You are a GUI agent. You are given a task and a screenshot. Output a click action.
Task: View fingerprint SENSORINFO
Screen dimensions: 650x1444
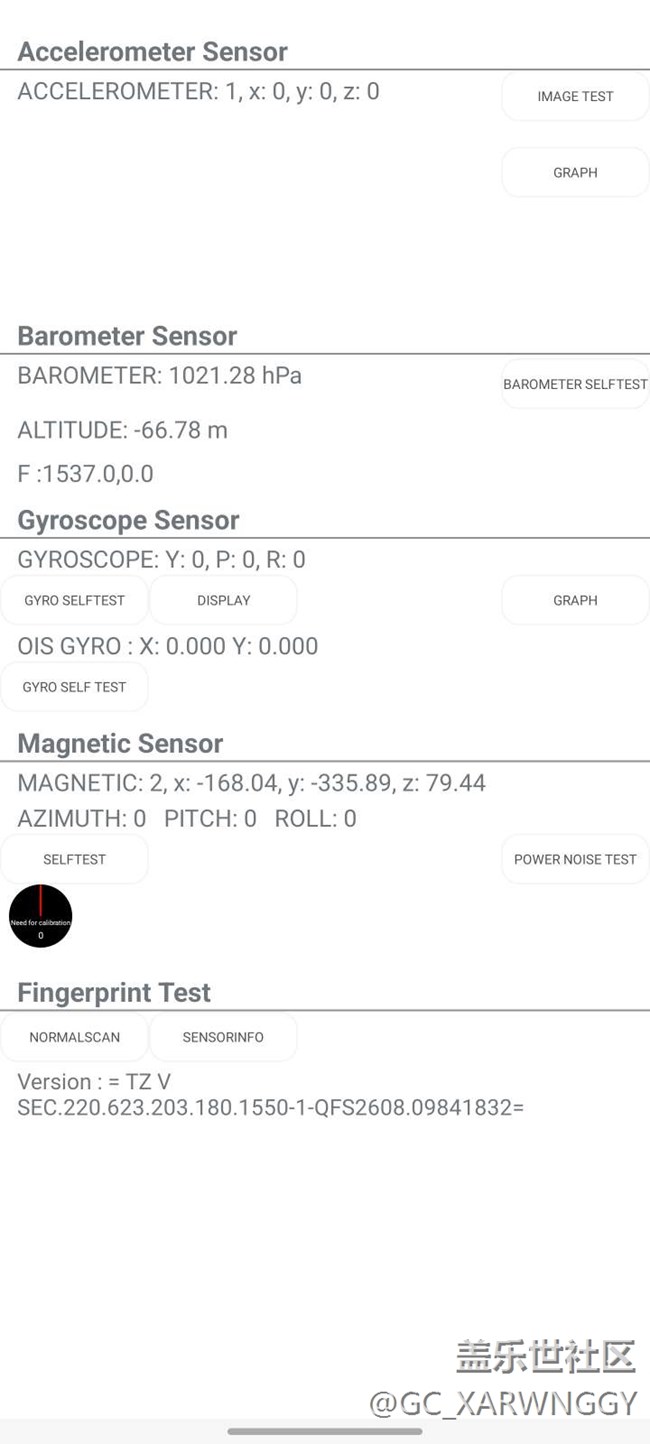tap(224, 1037)
